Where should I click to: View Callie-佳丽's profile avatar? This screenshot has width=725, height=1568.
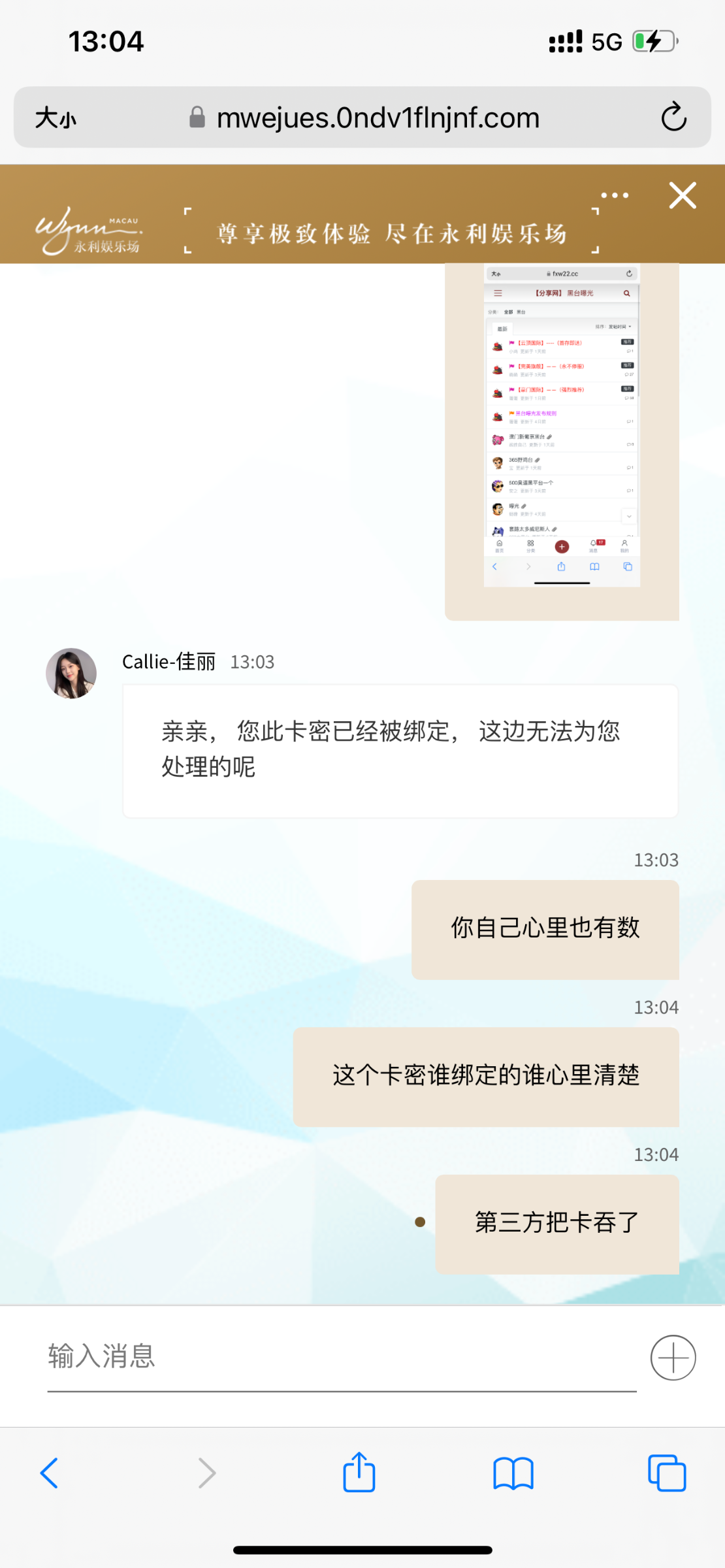click(71, 673)
